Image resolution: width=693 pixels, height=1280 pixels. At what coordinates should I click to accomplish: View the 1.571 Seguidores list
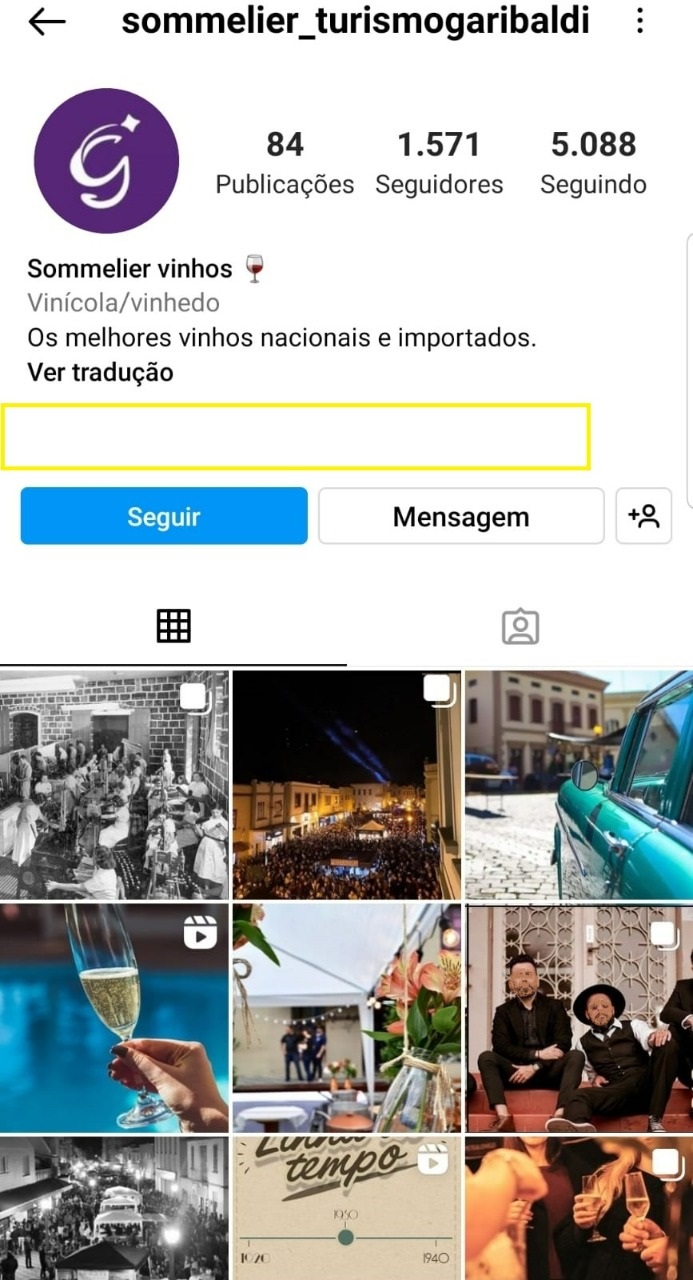[439, 163]
